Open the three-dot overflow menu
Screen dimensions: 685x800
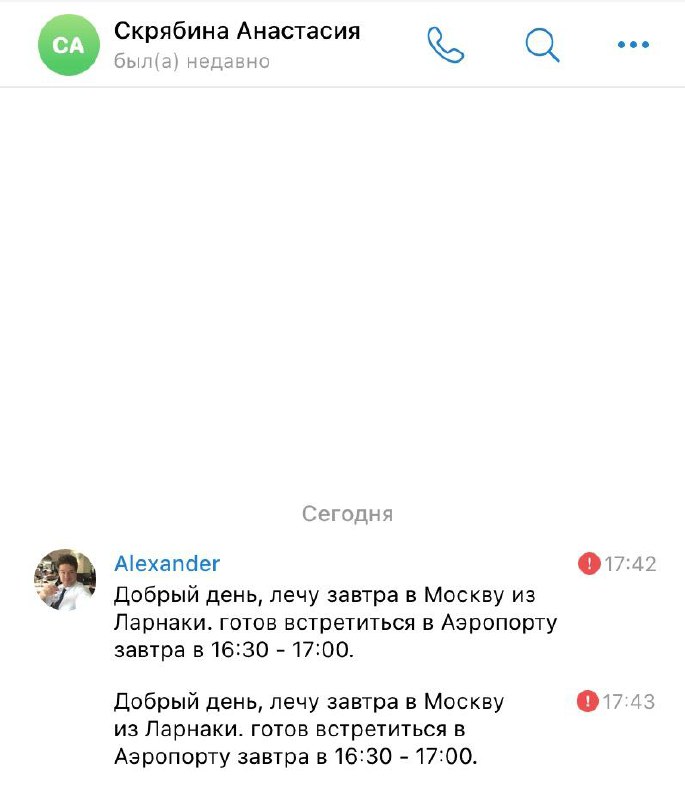point(633,45)
